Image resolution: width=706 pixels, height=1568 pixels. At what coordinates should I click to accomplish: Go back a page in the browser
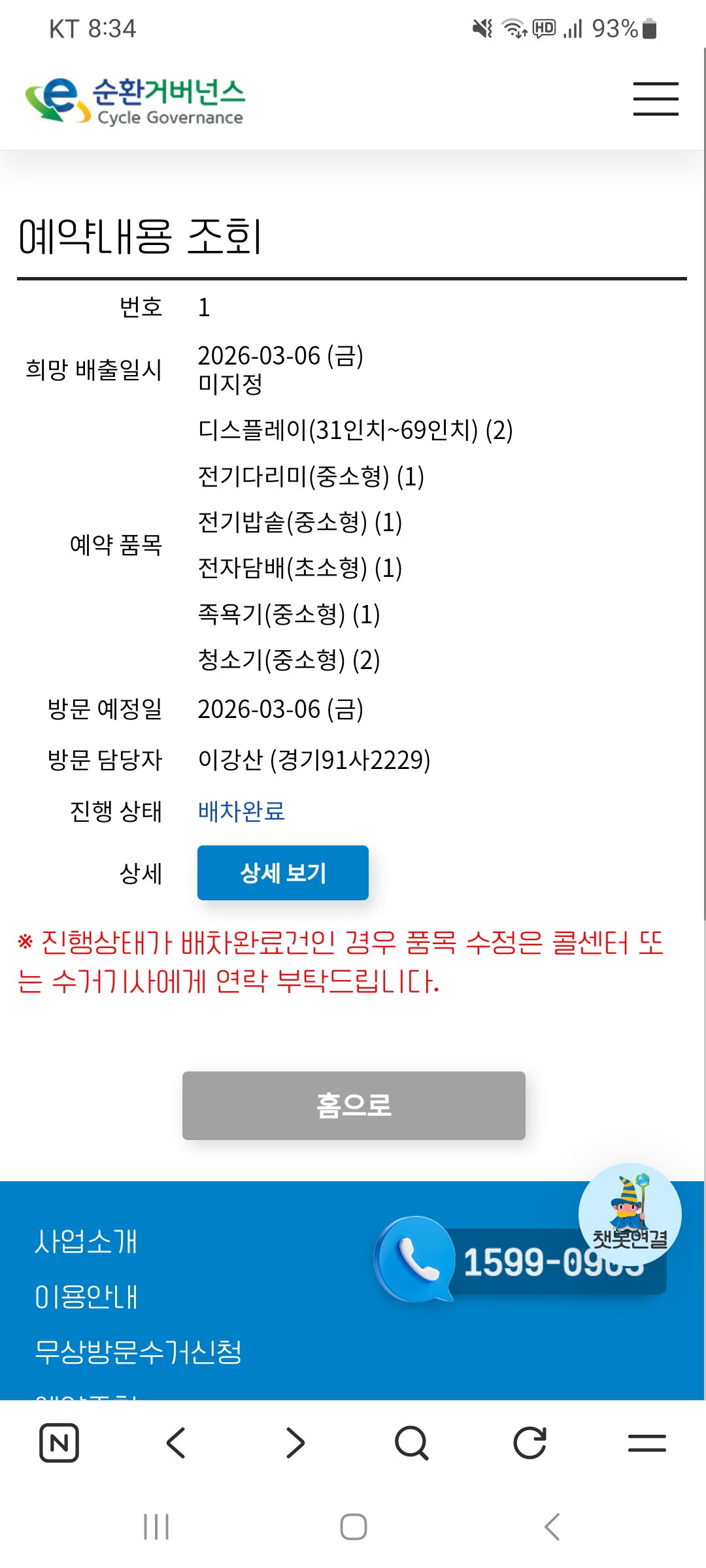[176, 1443]
